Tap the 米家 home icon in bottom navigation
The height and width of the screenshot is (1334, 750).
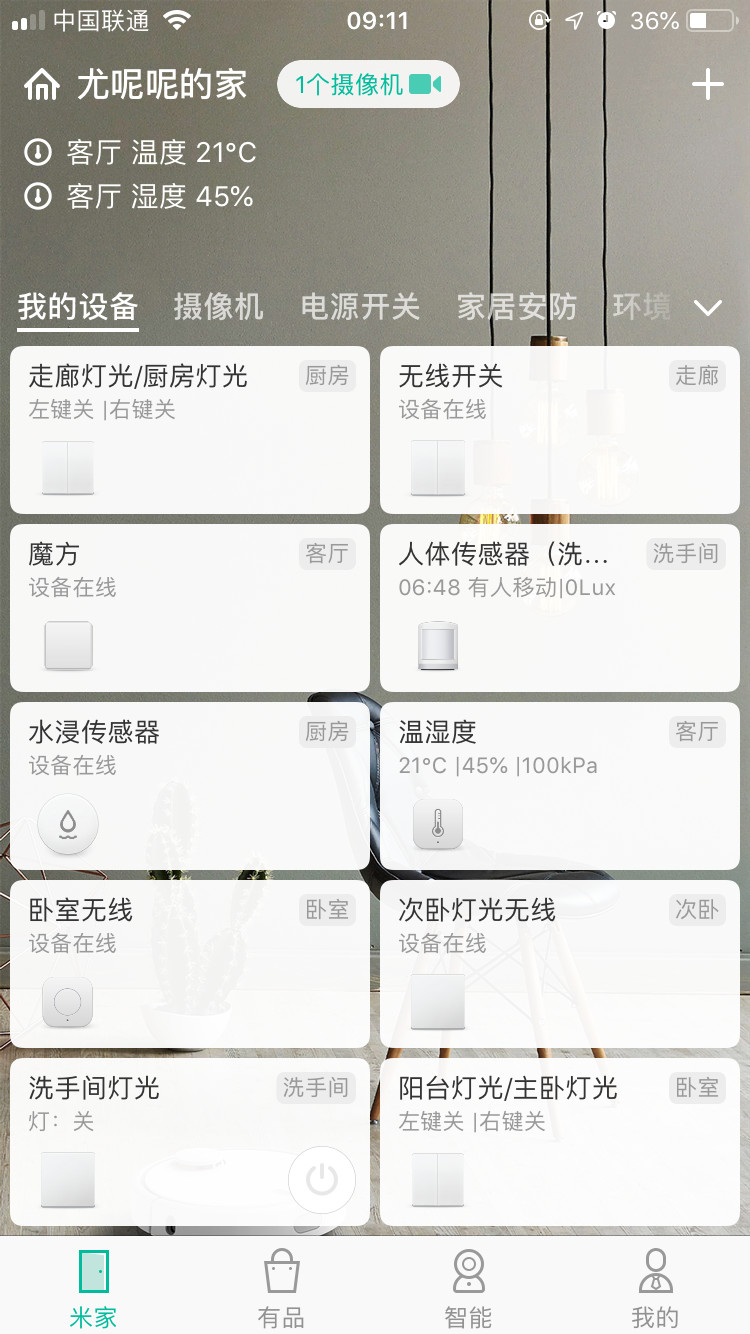93,1285
